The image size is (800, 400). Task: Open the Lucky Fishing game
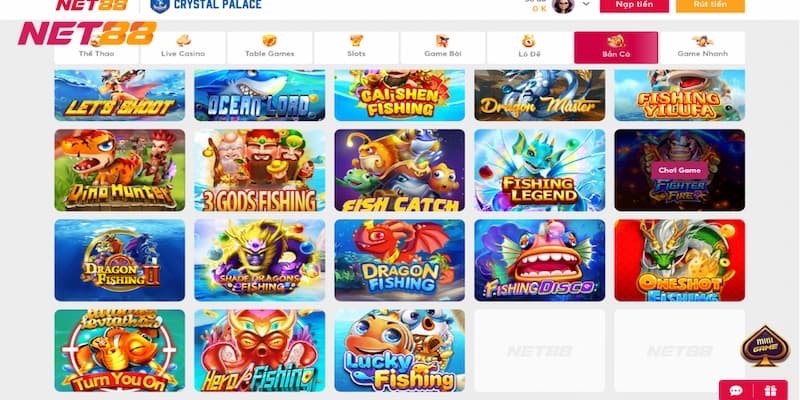399,350
